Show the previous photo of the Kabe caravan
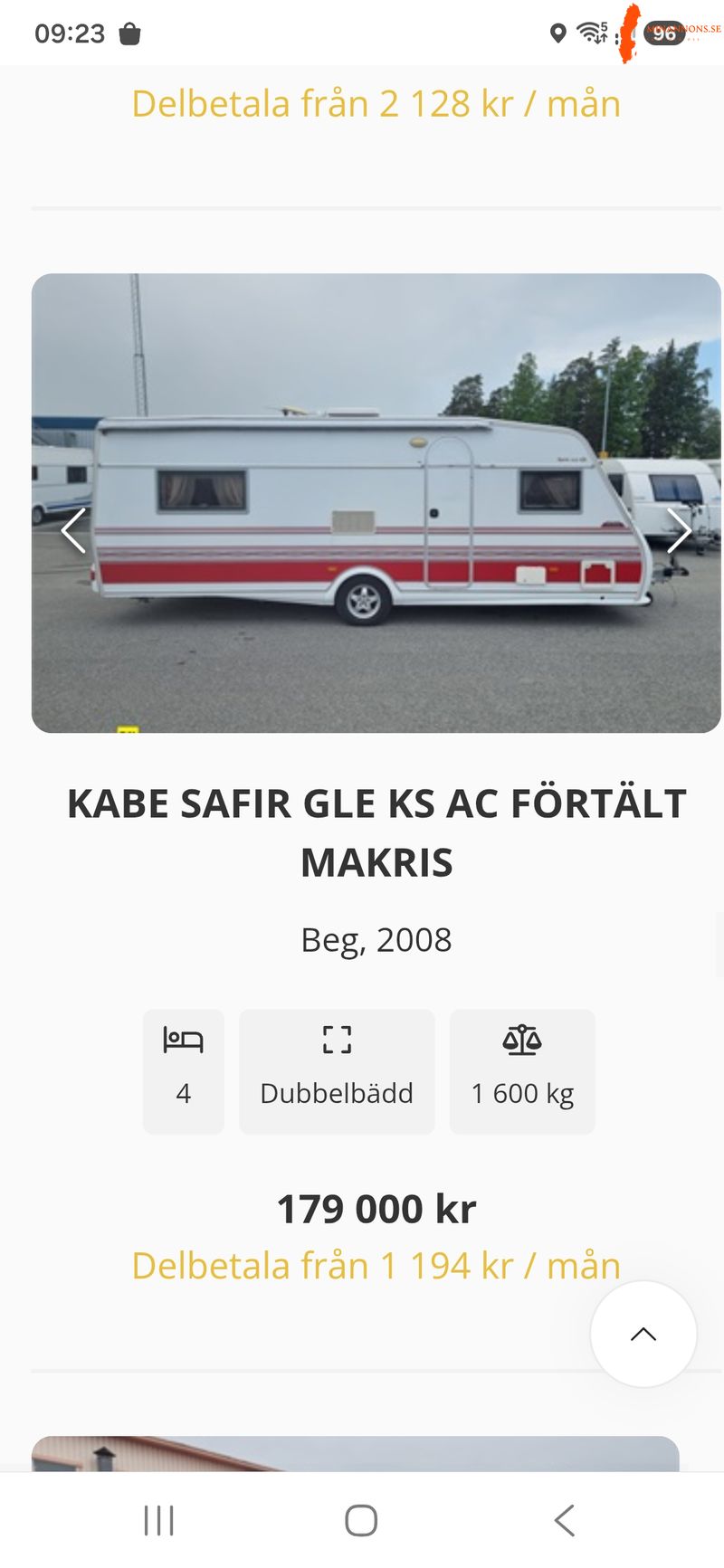This screenshot has height=1568, width=724. (73, 530)
